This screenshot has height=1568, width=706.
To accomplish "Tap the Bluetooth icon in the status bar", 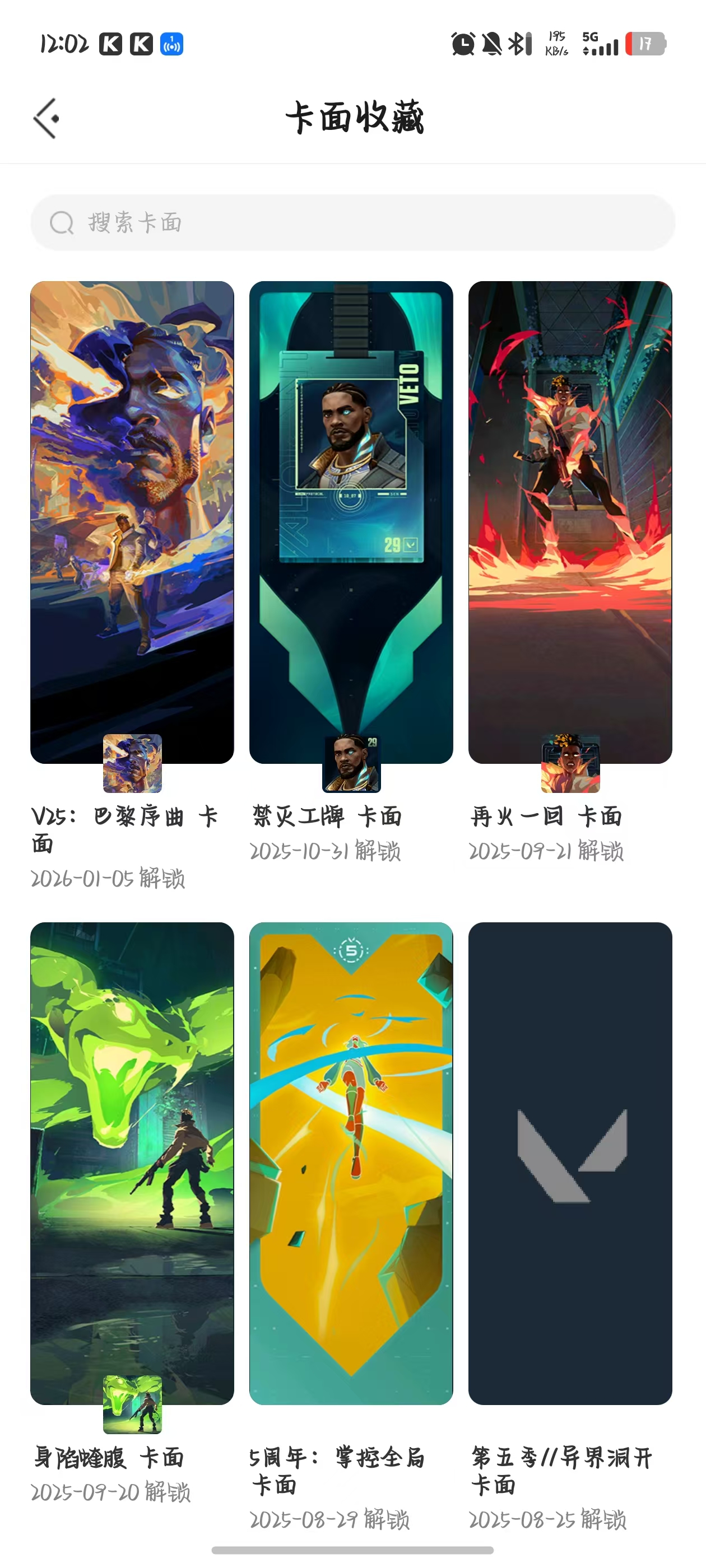I will 517,43.
